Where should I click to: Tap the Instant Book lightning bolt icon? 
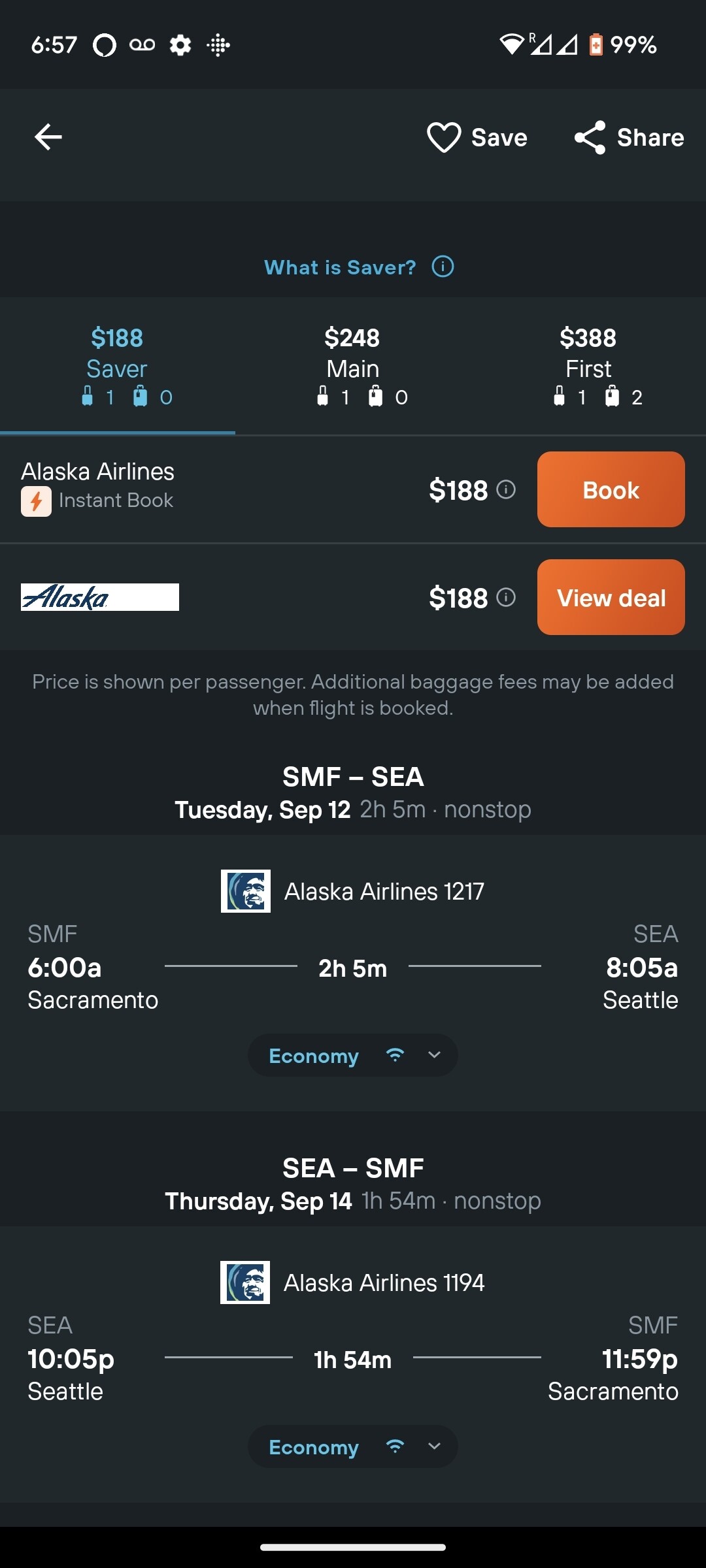pos(36,500)
